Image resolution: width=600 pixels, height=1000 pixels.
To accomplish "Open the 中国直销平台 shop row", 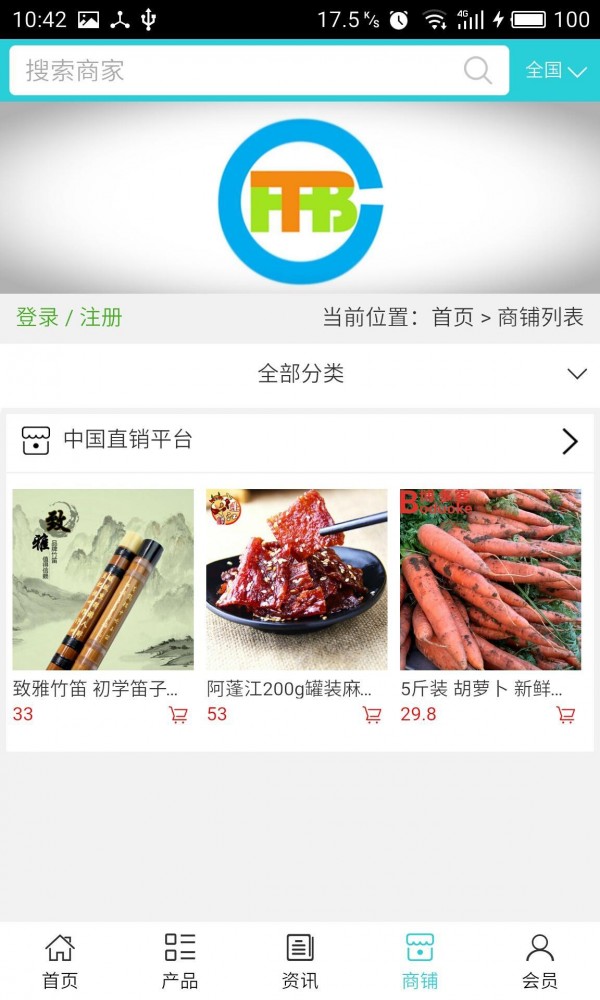I will [x=300, y=440].
